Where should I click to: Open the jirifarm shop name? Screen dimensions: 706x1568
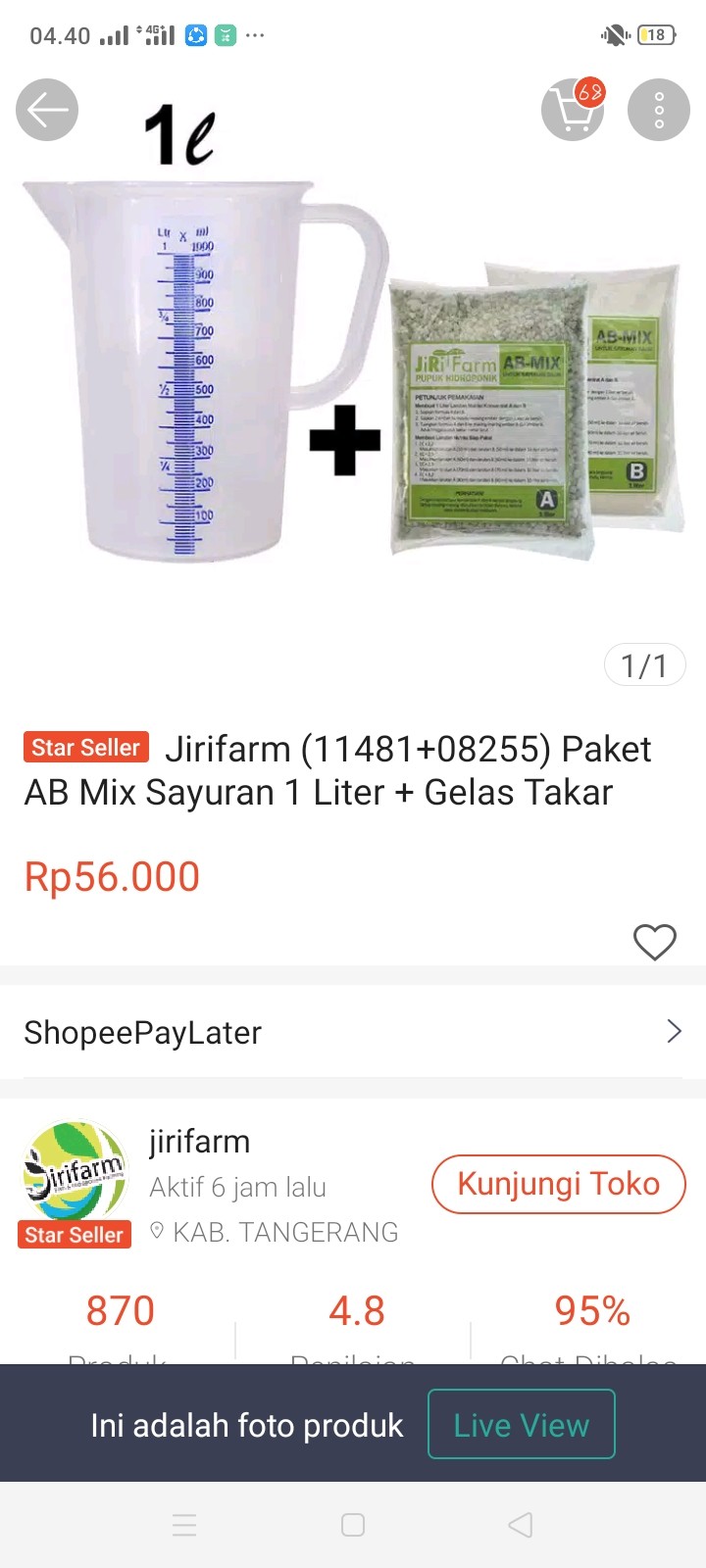pos(199,1141)
